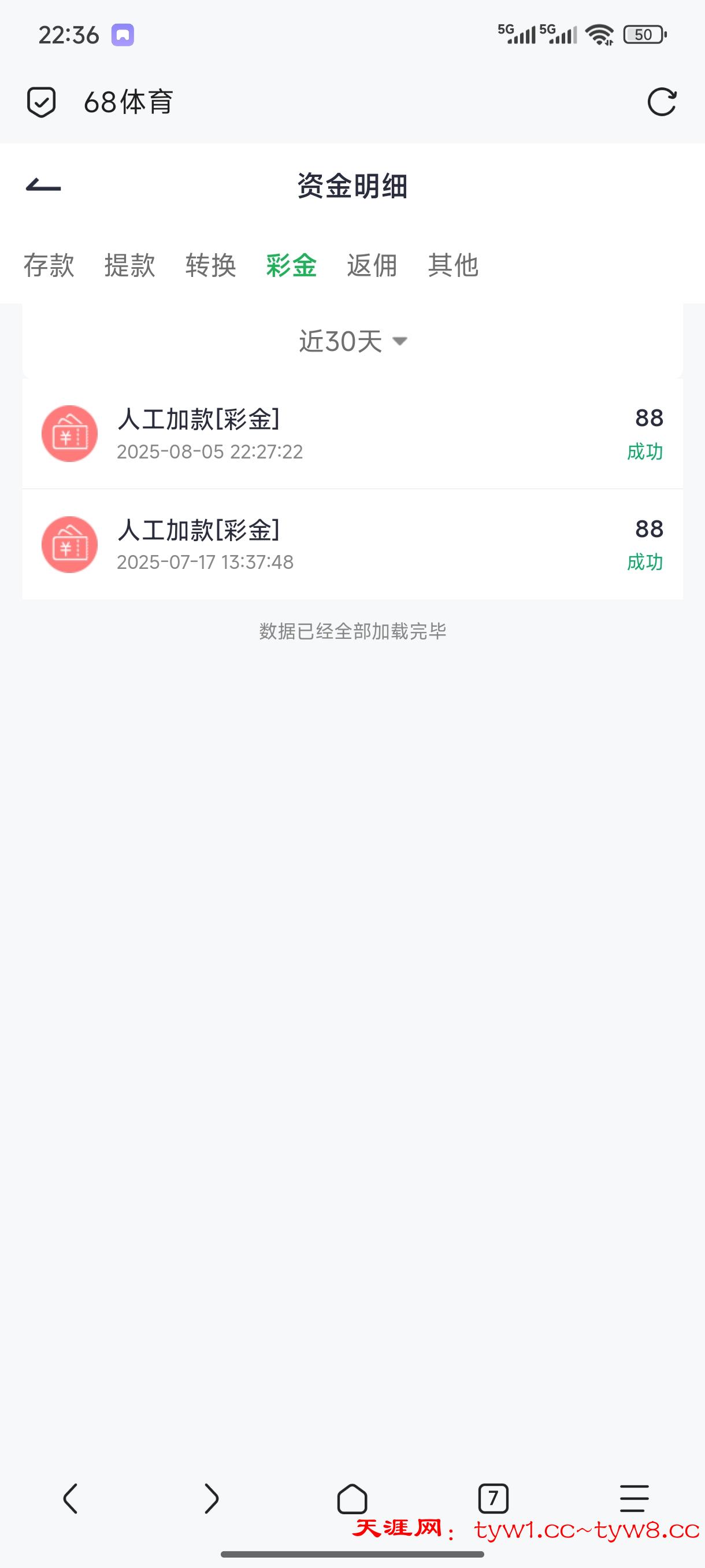Go forward in browser history
This screenshot has width=705, height=1568.
(x=211, y=1498)
